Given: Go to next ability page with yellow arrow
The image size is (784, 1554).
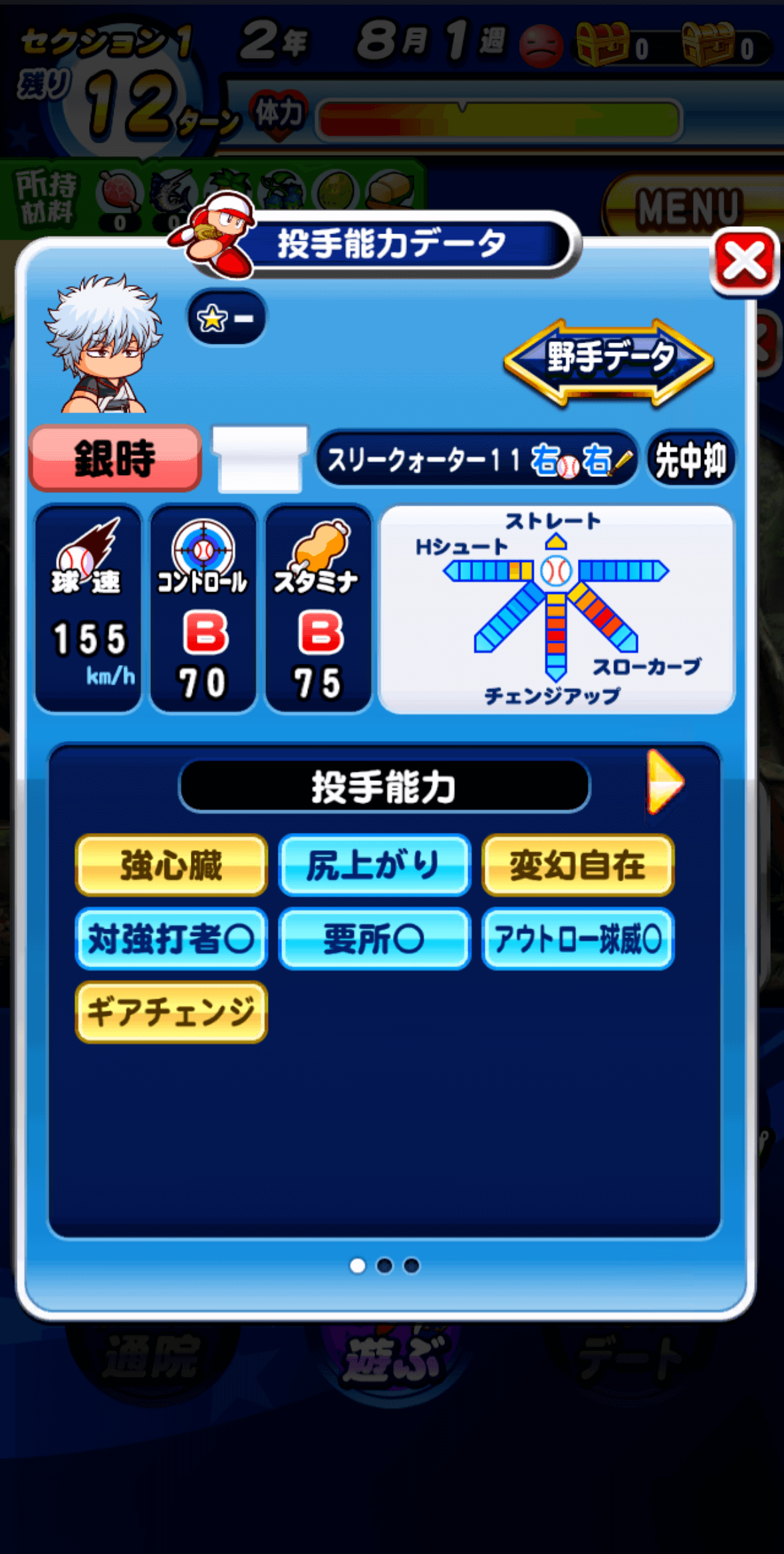Looking at the screenshot, I should tap(664, 782).
